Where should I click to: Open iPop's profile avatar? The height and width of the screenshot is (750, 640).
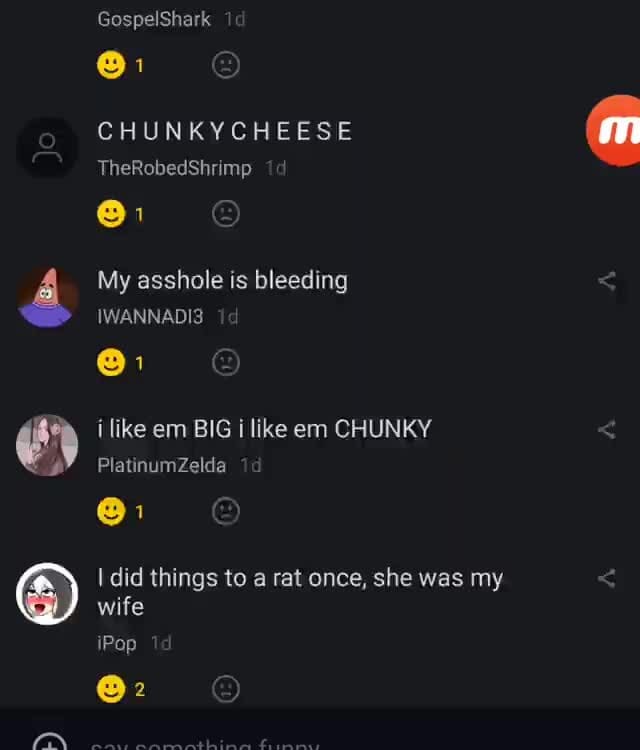pyautogui.click(x=47, y=594)
